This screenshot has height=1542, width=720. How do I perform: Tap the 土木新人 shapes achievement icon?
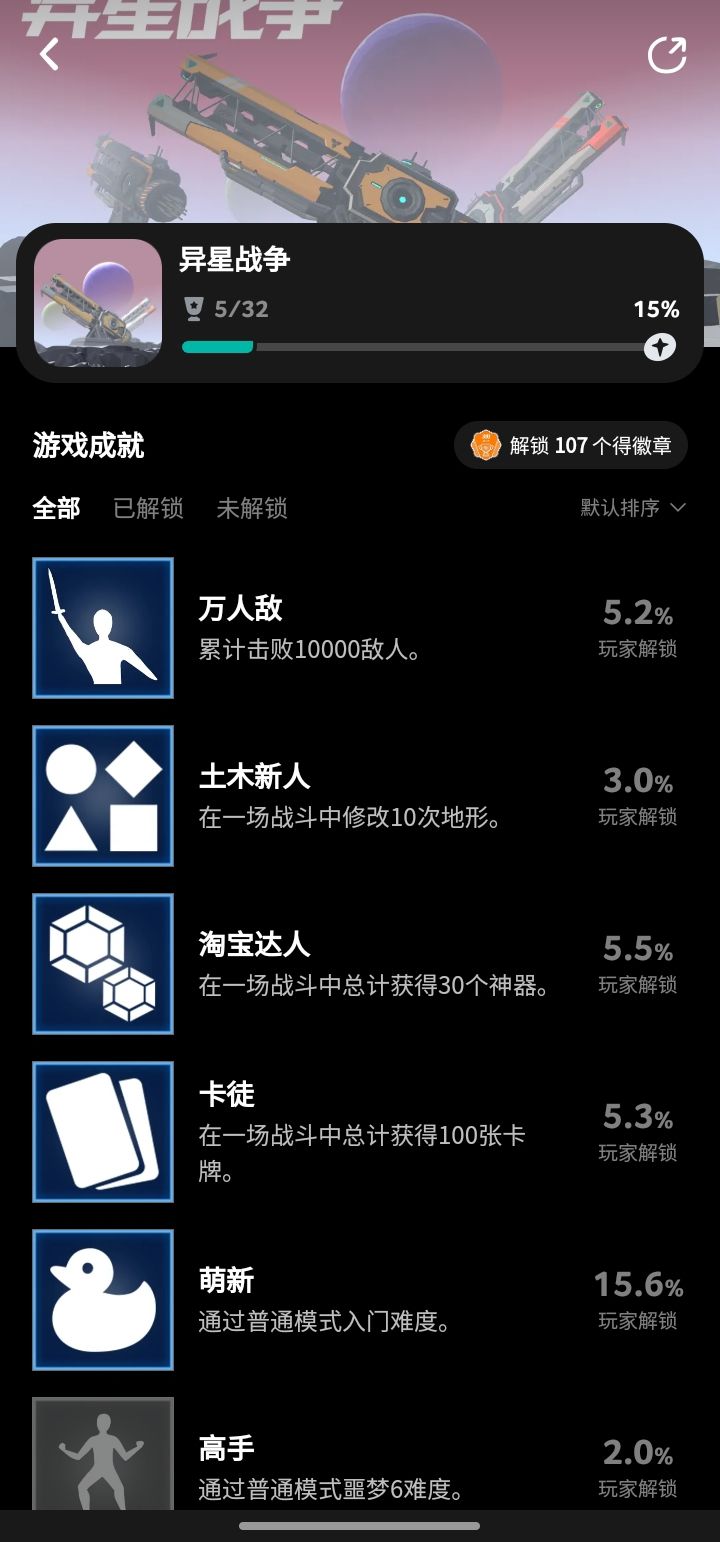(103, 795)
